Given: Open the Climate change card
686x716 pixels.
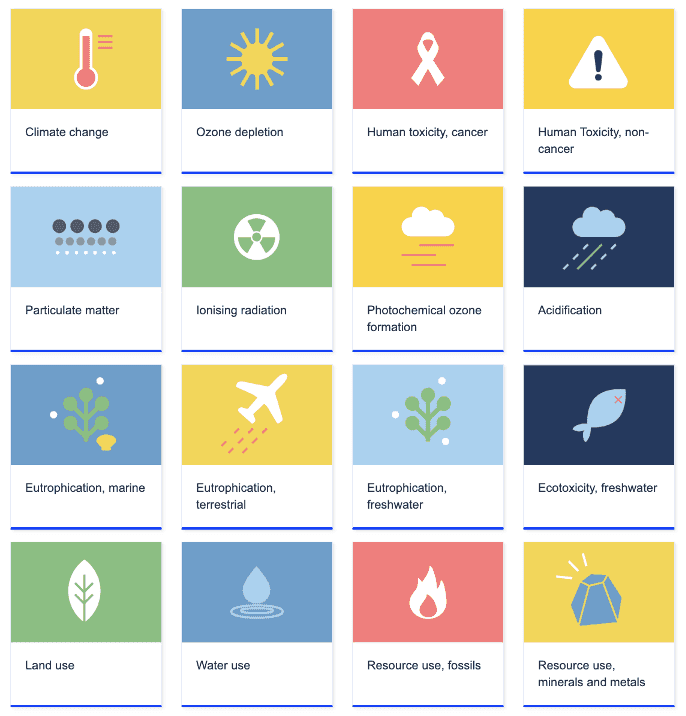Looking at the screenshot, I should pos(86,90).
